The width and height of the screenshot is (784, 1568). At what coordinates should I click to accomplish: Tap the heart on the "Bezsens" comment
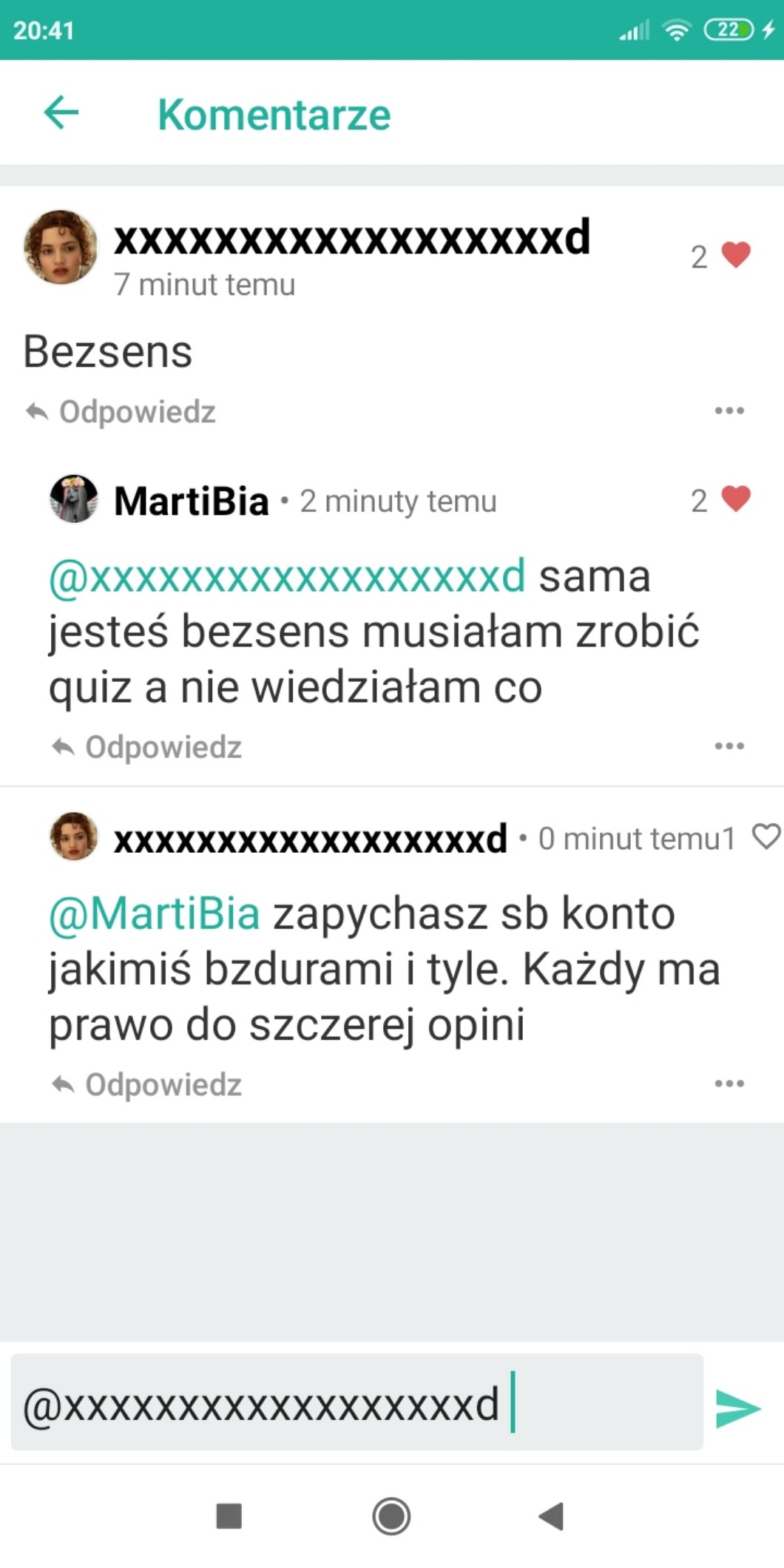pyautogui.click(x=735, y=255)
